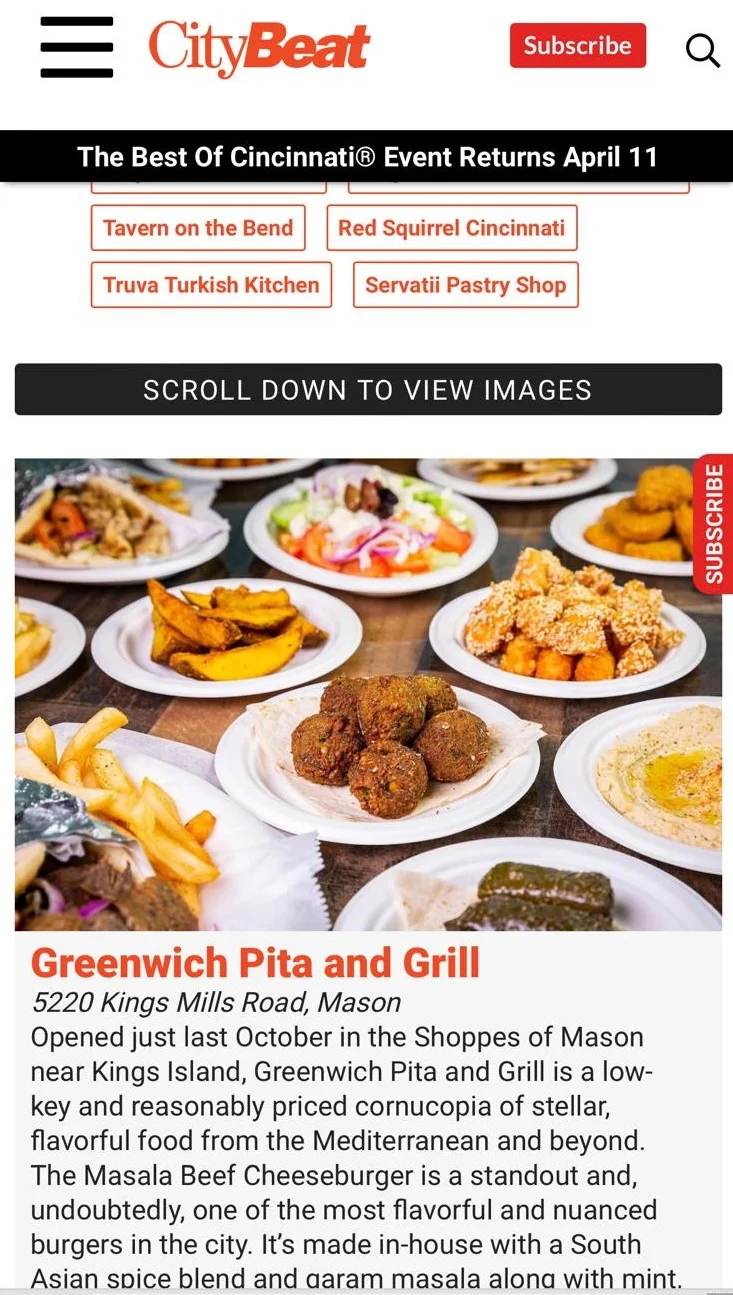
Task: Jump to Tavern on the Bend
Action: [x=198, y=228]
